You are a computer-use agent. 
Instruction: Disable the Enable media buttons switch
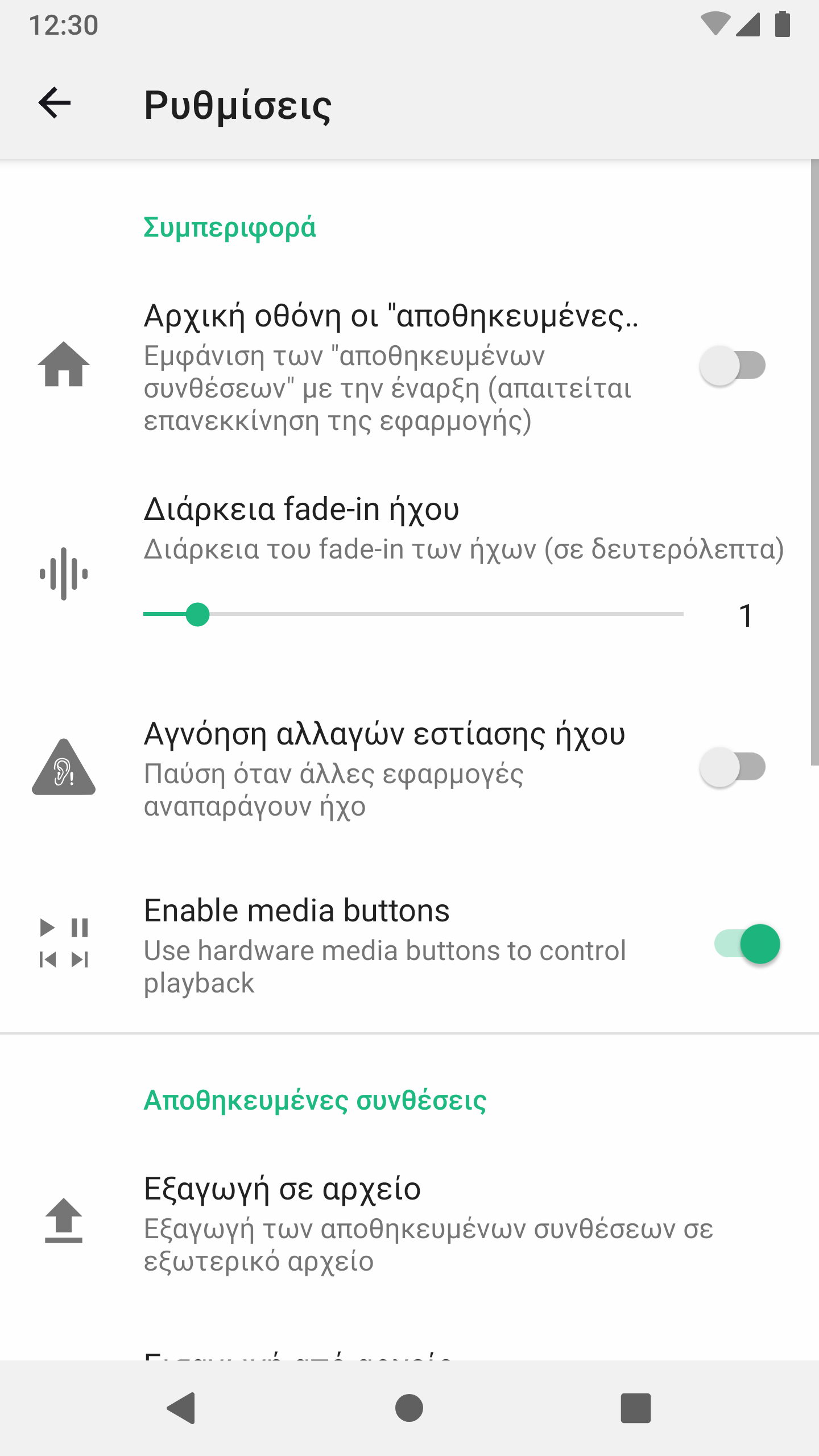pyautogui.click(x=747, y=944)
